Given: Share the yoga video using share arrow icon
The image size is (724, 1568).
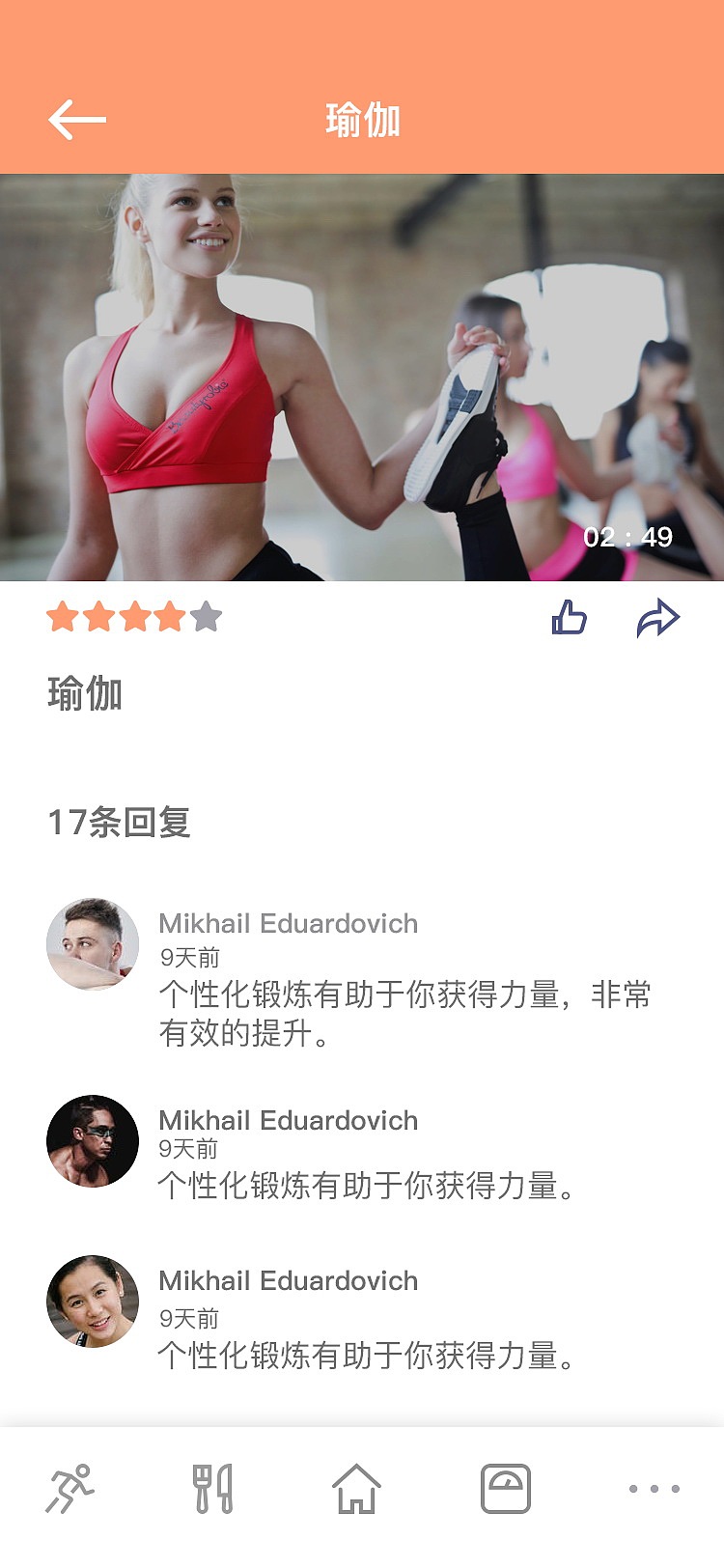Looking at the screenshot, I should [x=658, y=616].
